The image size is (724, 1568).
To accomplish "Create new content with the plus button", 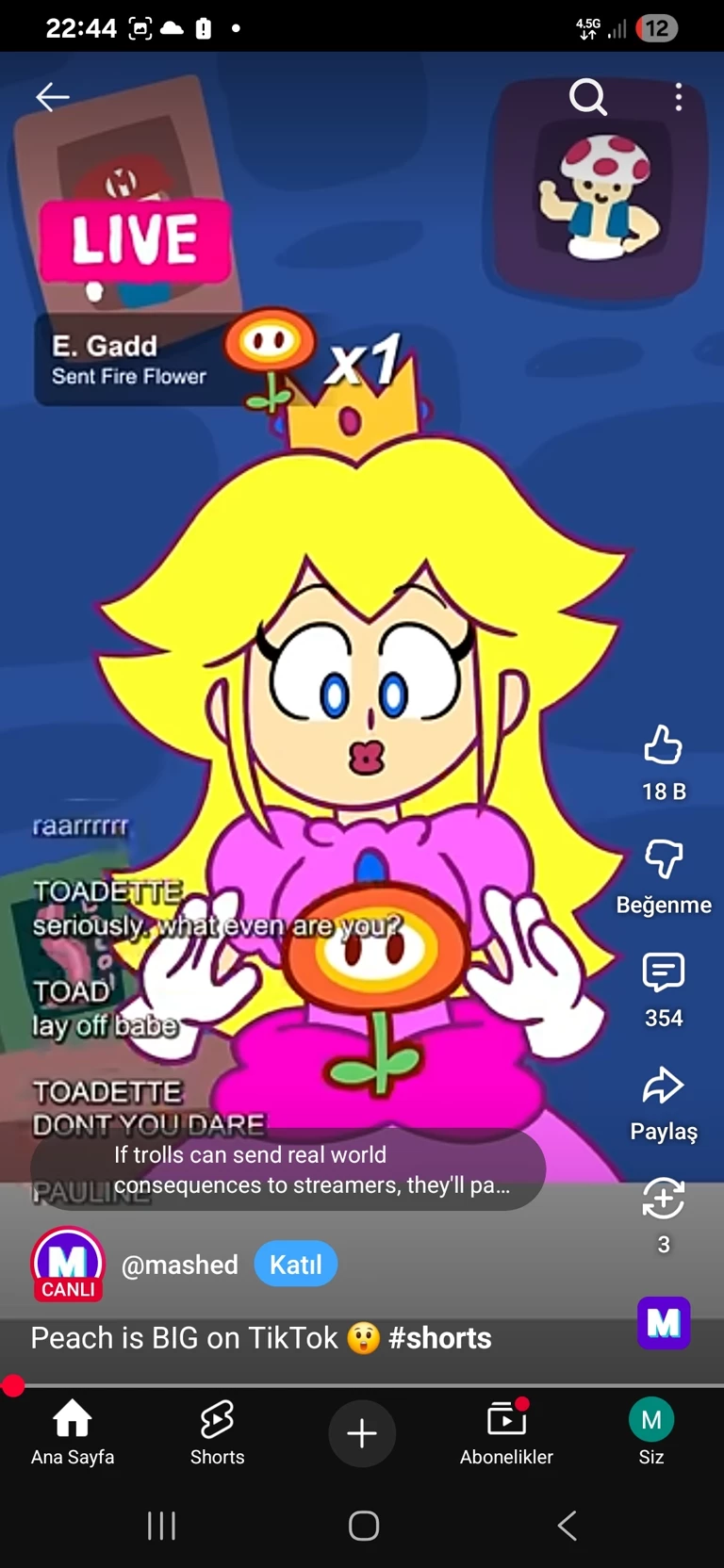I will point(362,1433).
